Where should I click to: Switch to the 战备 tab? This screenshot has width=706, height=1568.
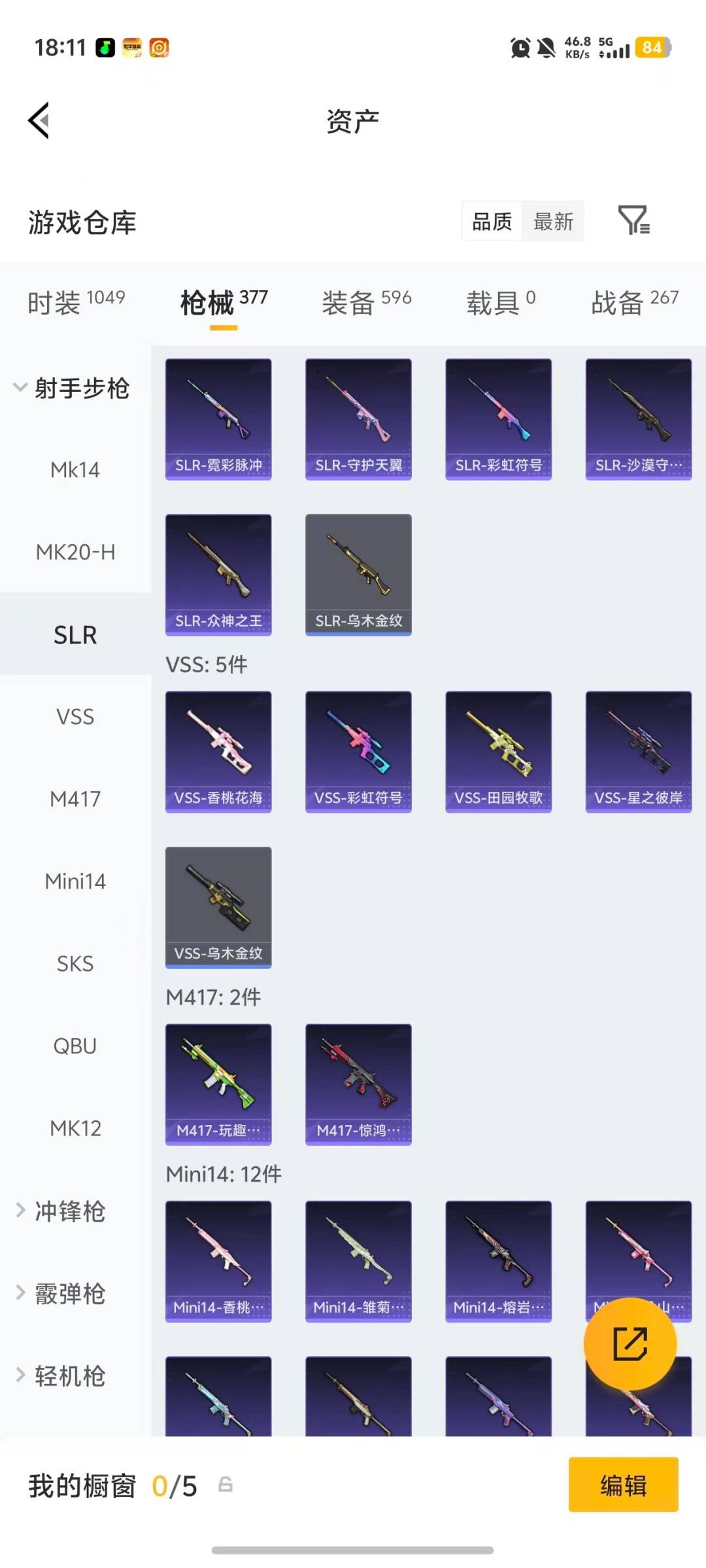634,302
